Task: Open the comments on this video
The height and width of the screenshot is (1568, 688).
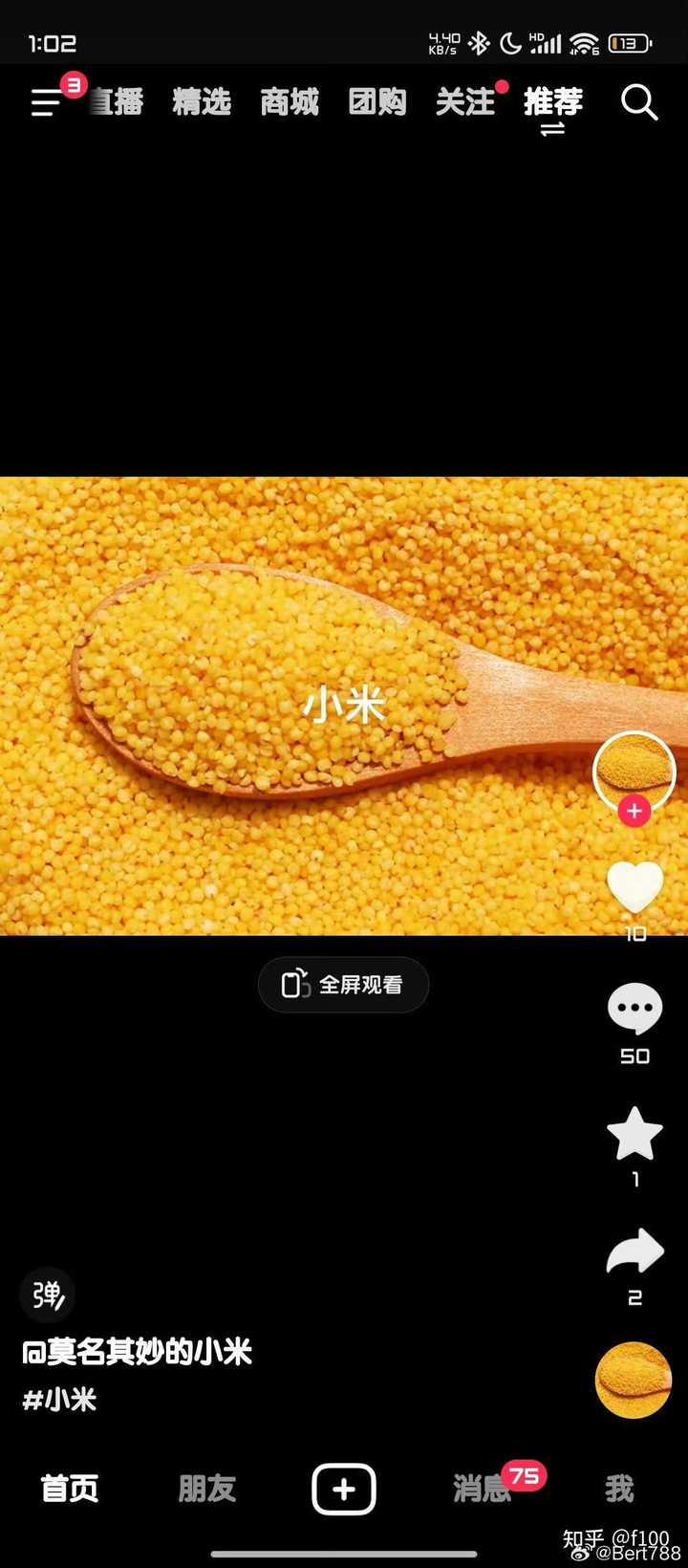Action: pos(635,1009)
